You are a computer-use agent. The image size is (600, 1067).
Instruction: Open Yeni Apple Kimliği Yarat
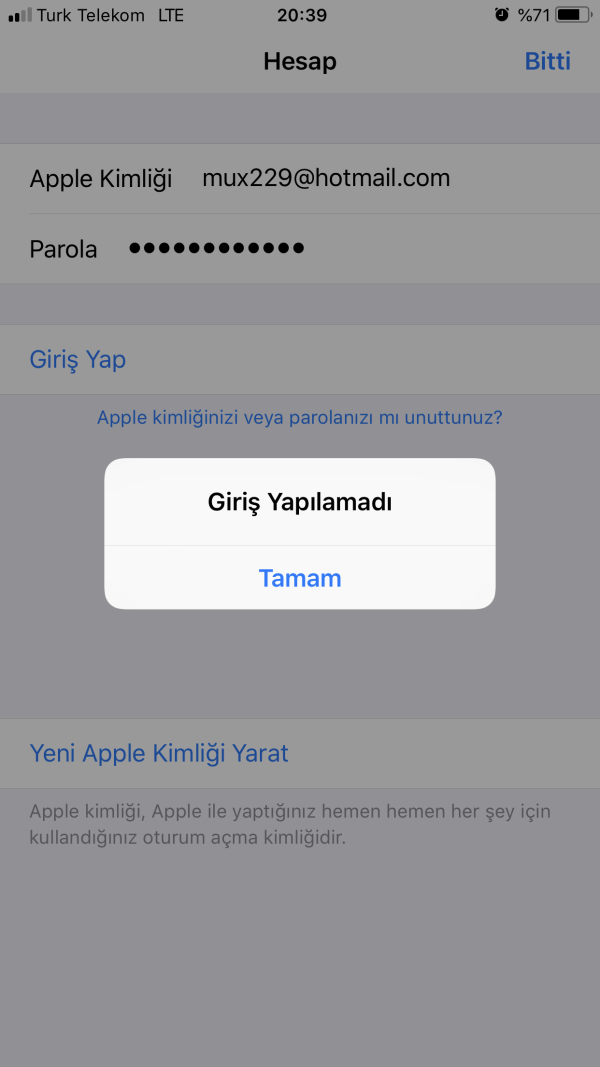[159, 753]
